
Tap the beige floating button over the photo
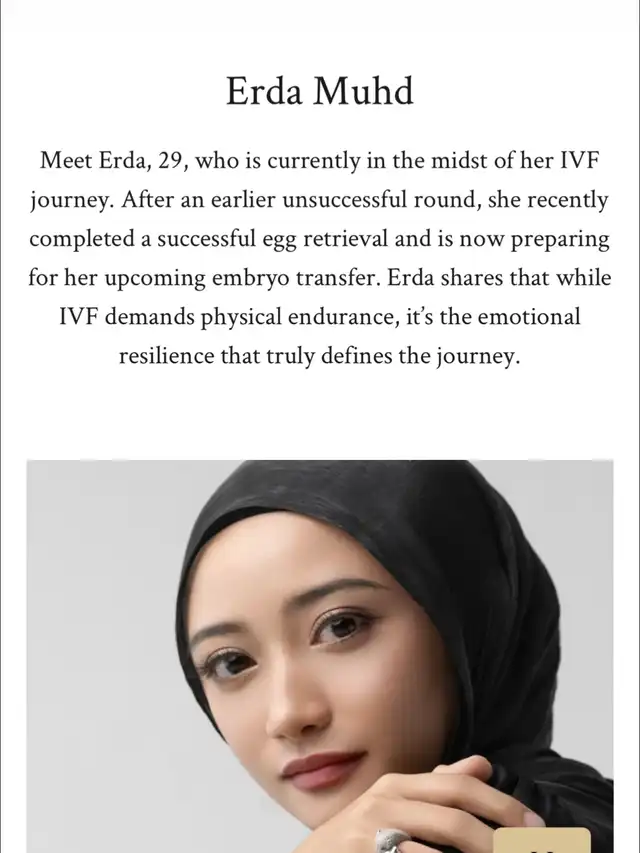[542, 840]
